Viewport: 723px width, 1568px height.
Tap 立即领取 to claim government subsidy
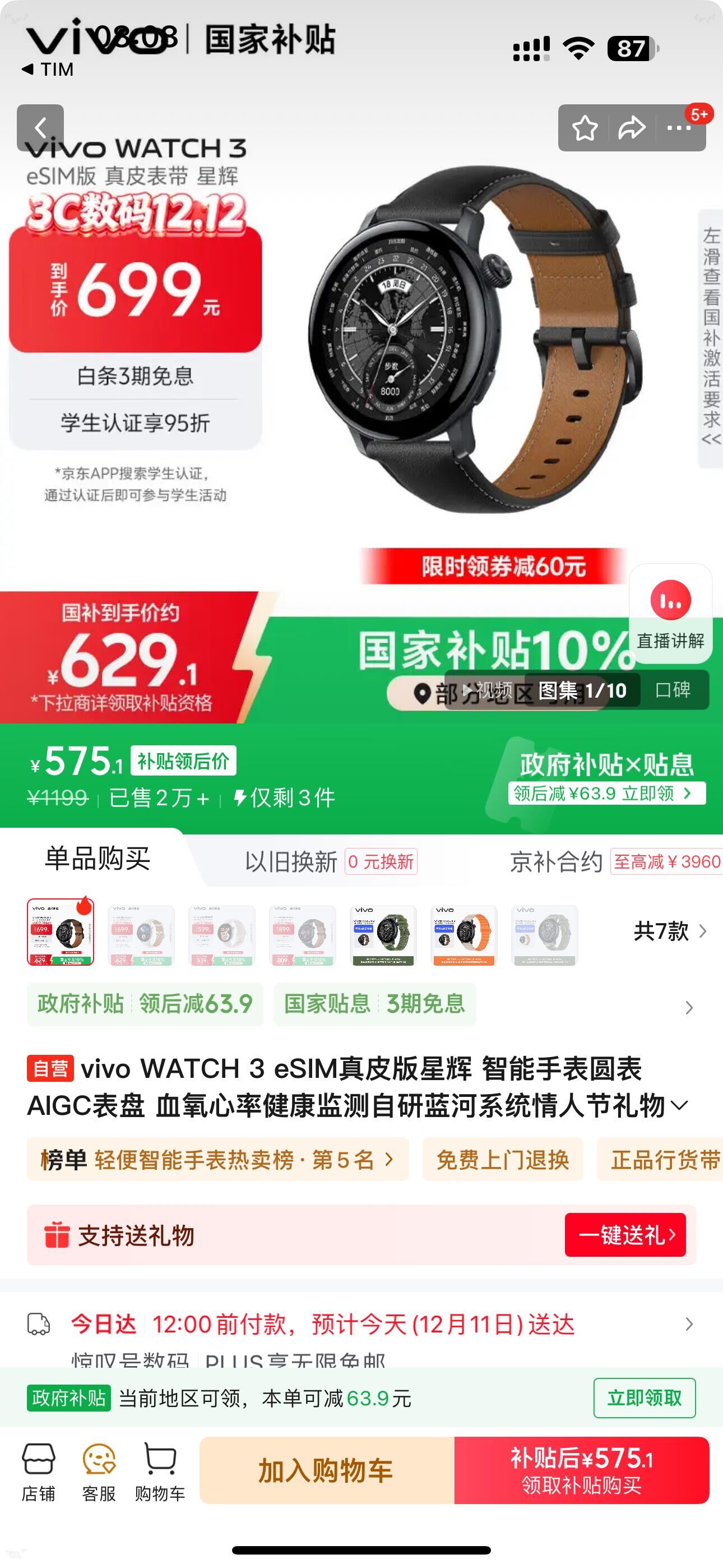644,1398
